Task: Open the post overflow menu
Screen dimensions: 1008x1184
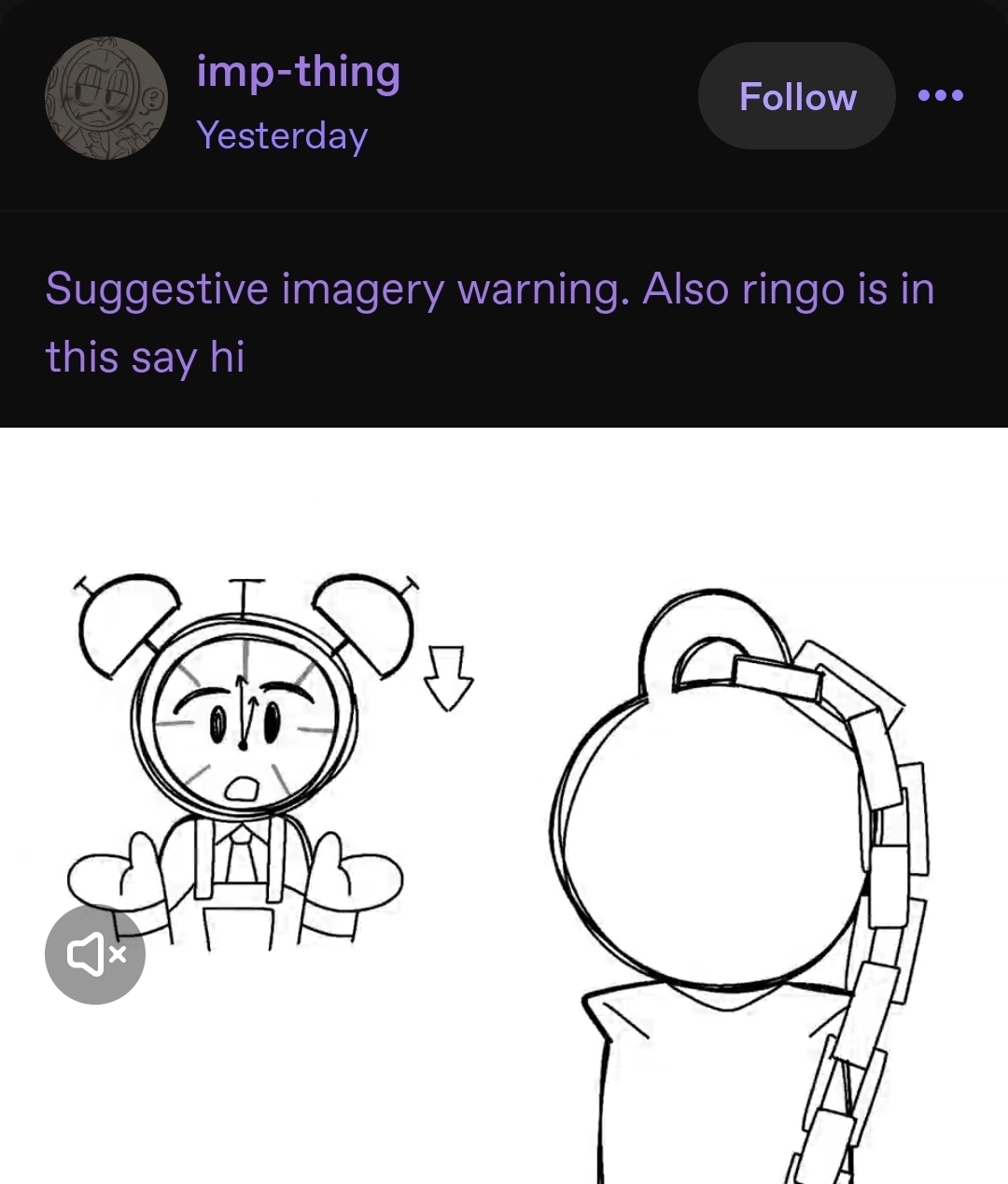Action: [940, 95]
